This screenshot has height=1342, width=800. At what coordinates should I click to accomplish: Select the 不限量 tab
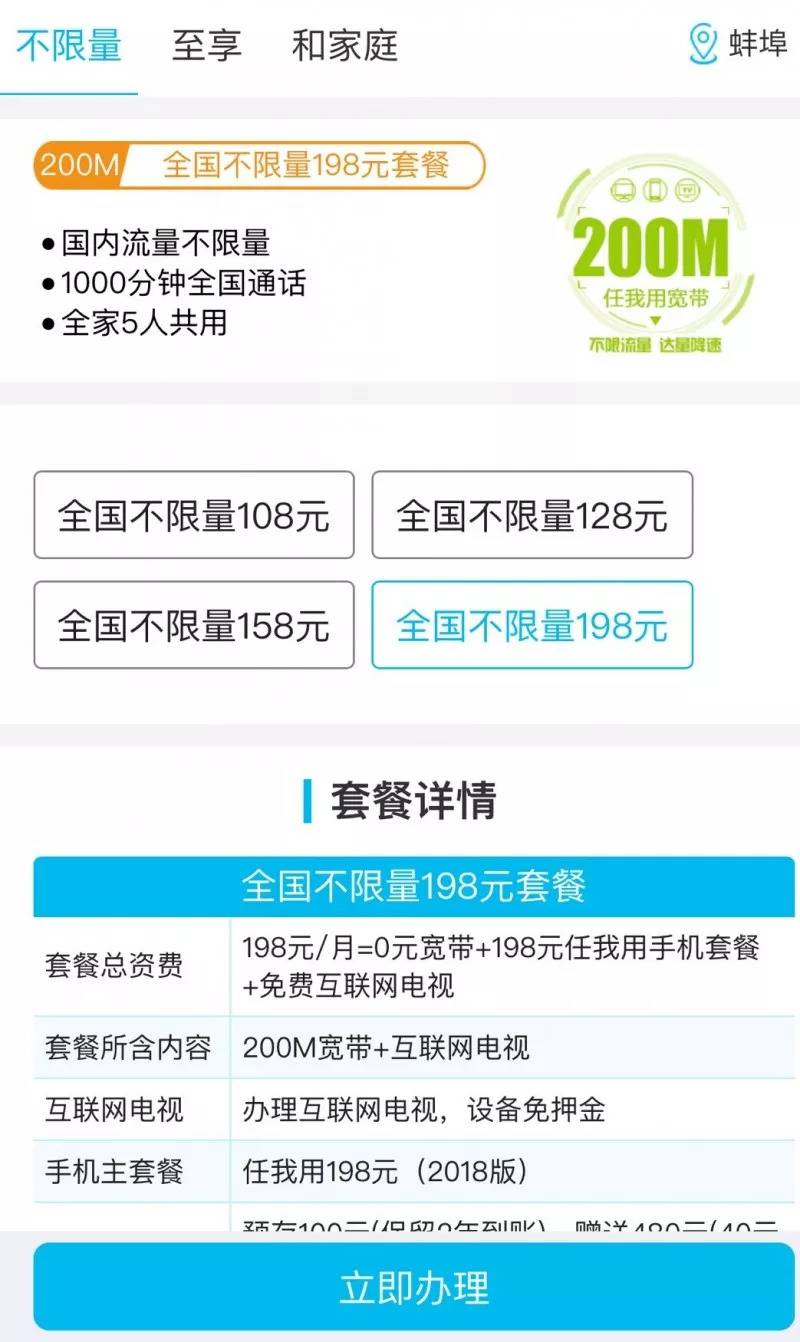(68, 46)
